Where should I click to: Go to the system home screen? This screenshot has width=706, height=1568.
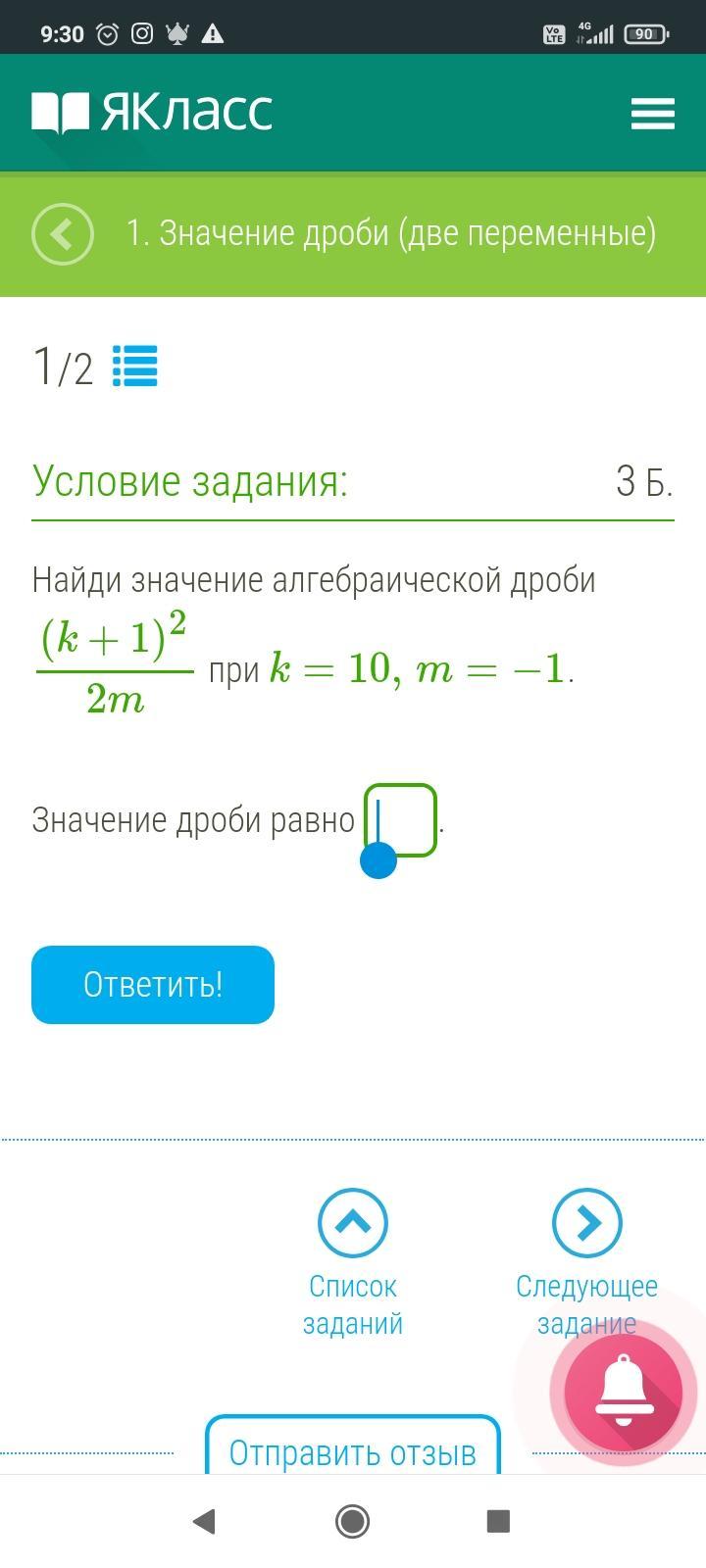(353, 1521)
